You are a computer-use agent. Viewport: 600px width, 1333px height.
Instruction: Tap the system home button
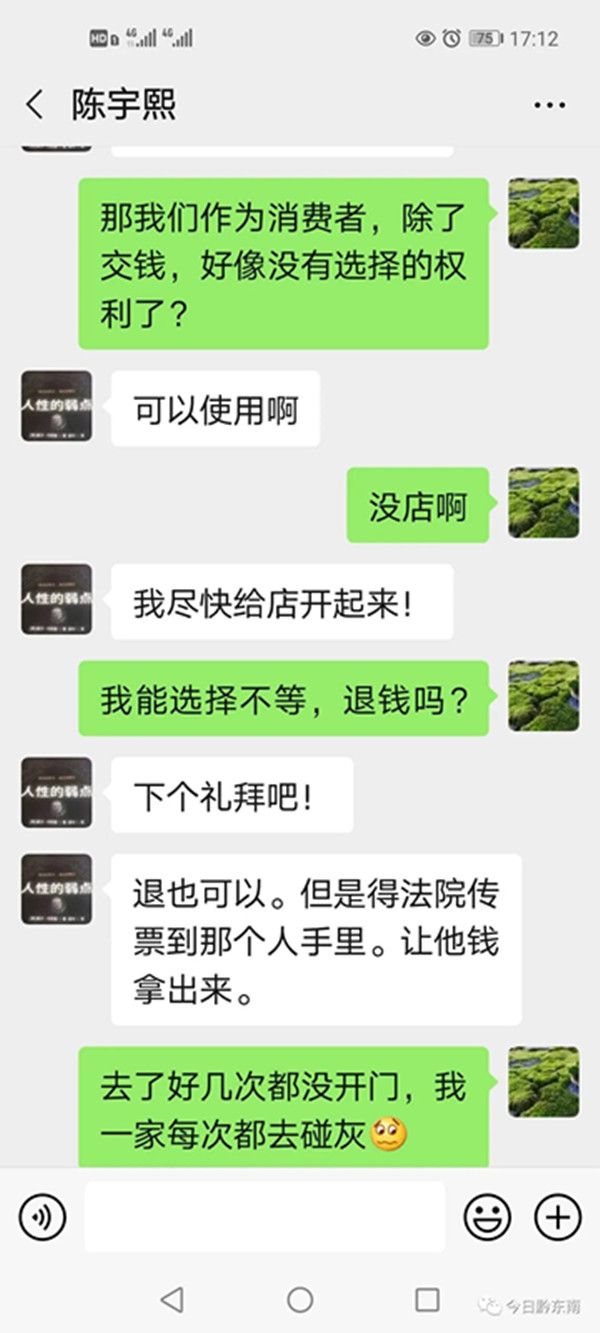pyautogui.click(x=300, y=1299)
